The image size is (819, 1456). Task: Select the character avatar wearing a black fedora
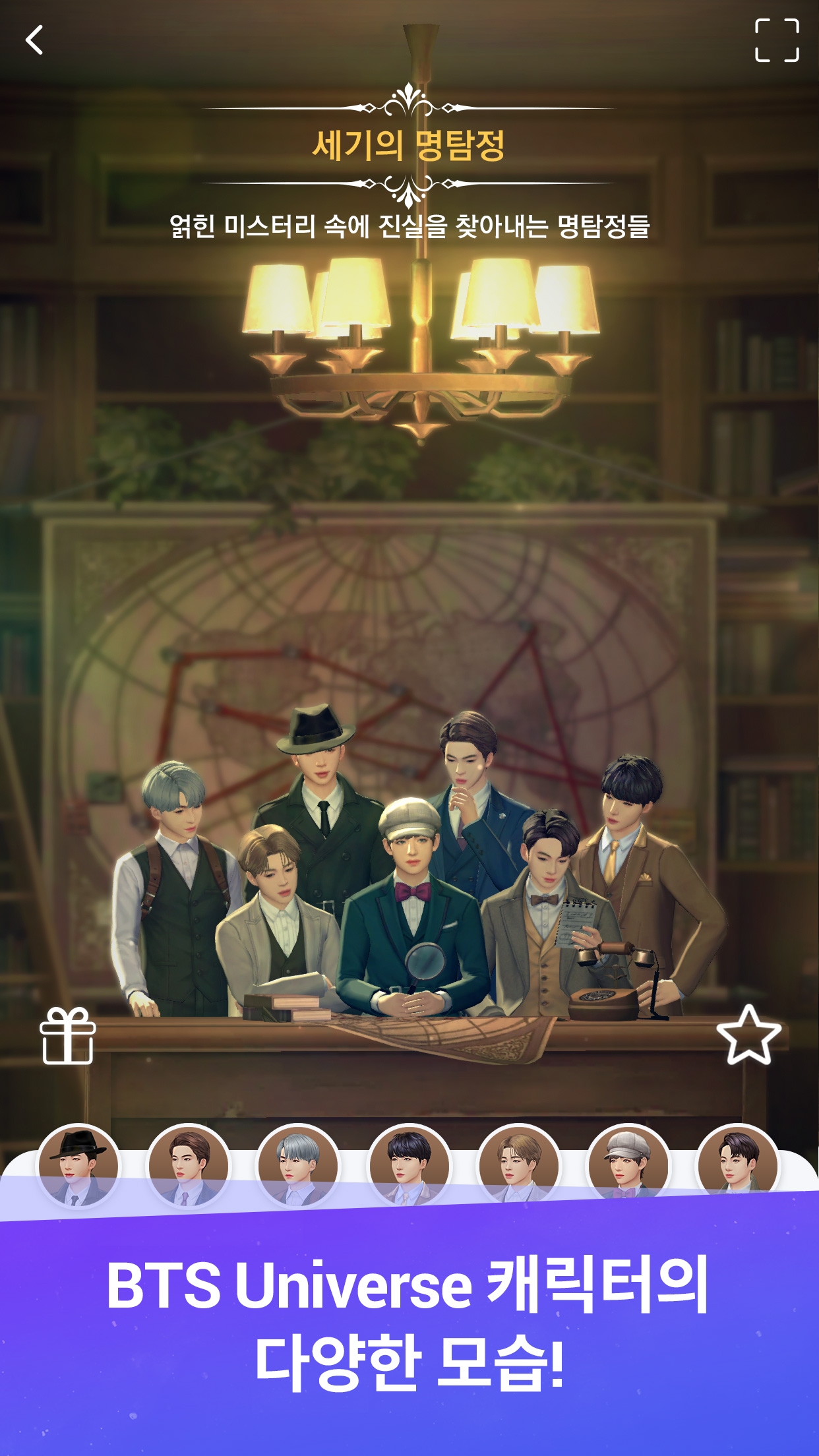coord(79,1165)
